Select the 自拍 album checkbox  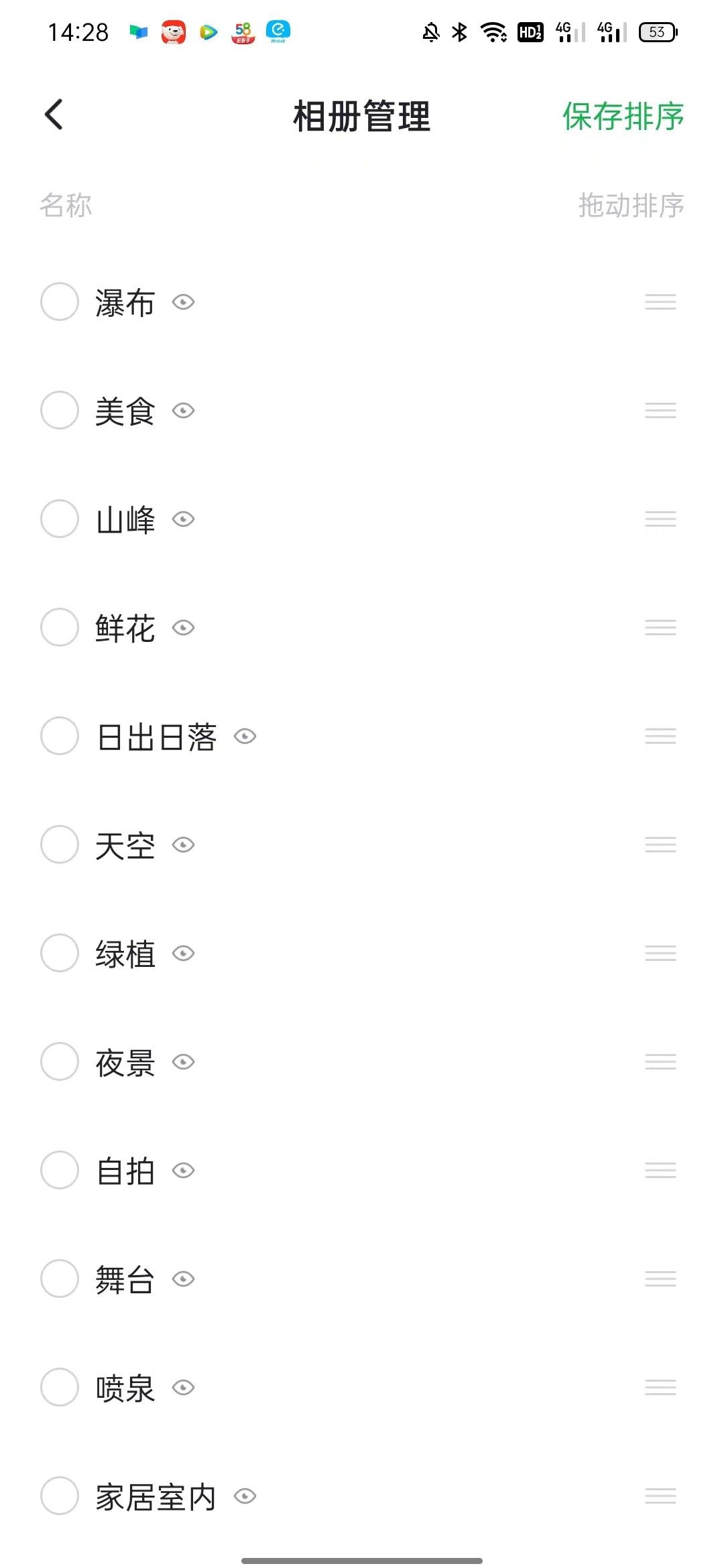coord(60,1170)
